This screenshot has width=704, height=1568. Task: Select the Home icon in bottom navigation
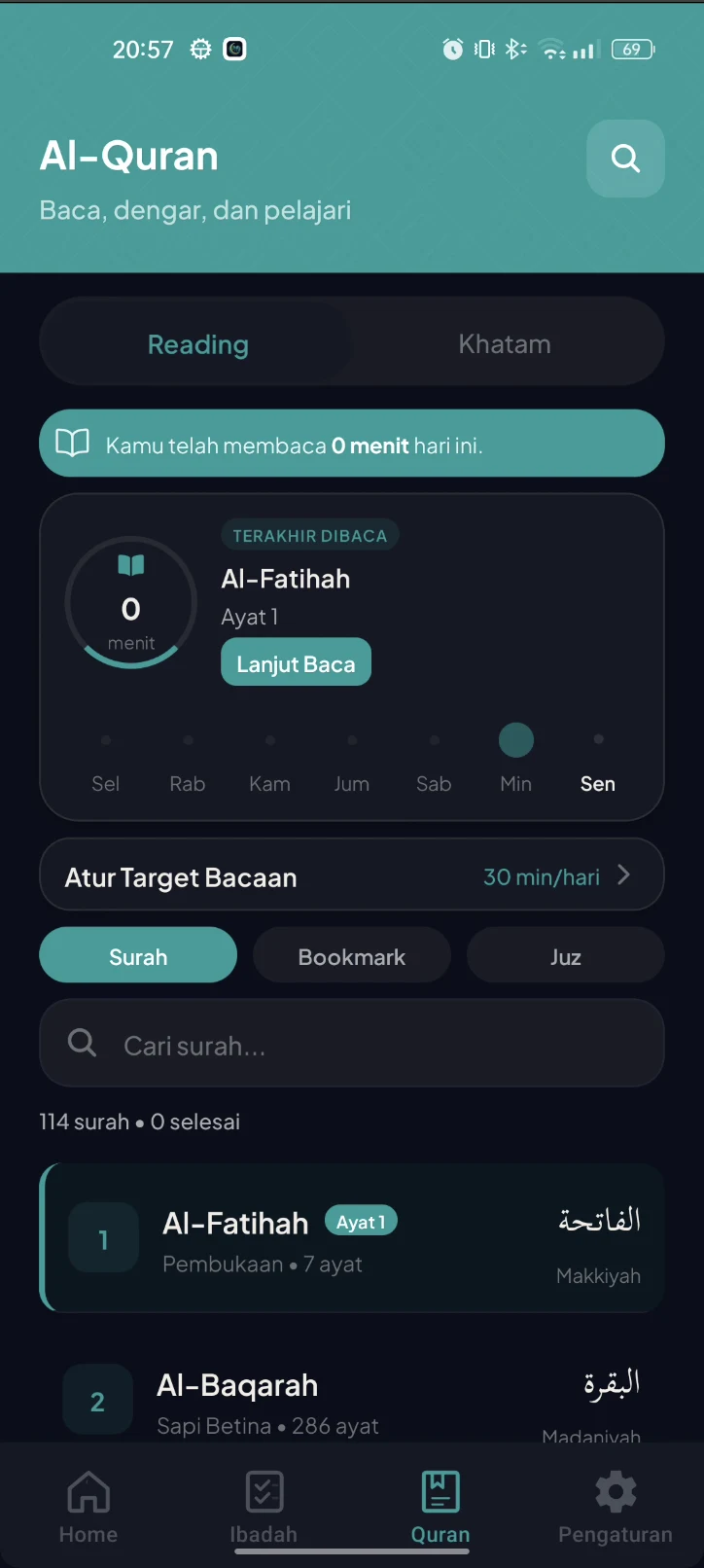(x=88, y=1490)
